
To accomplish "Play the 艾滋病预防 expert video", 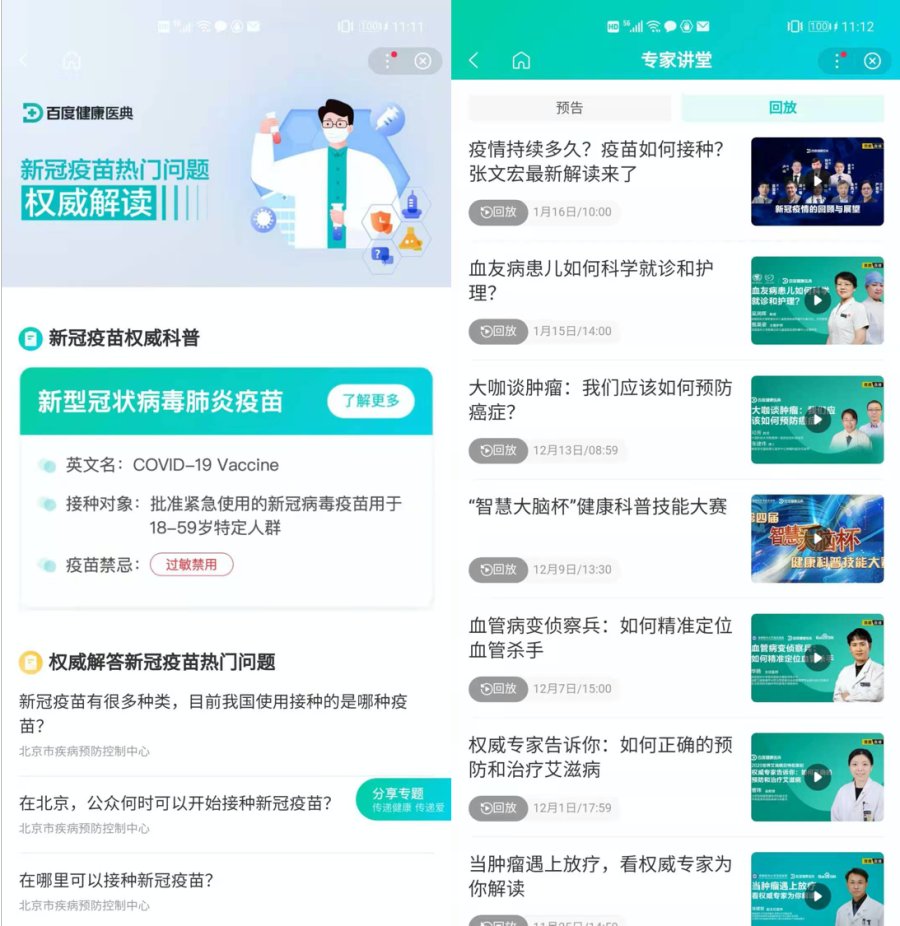I will point(818,778).
